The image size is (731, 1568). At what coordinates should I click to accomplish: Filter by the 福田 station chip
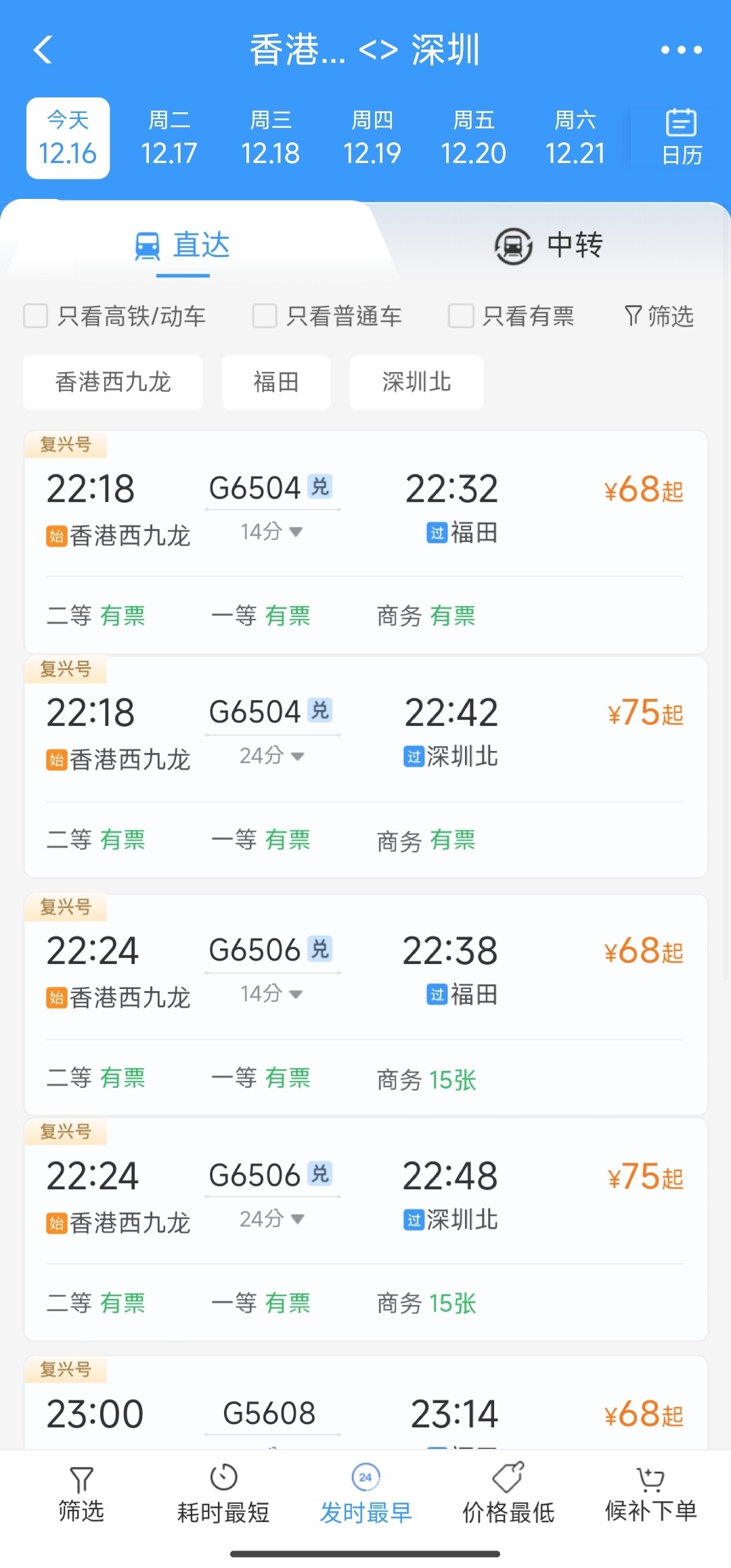coord(276,382)
